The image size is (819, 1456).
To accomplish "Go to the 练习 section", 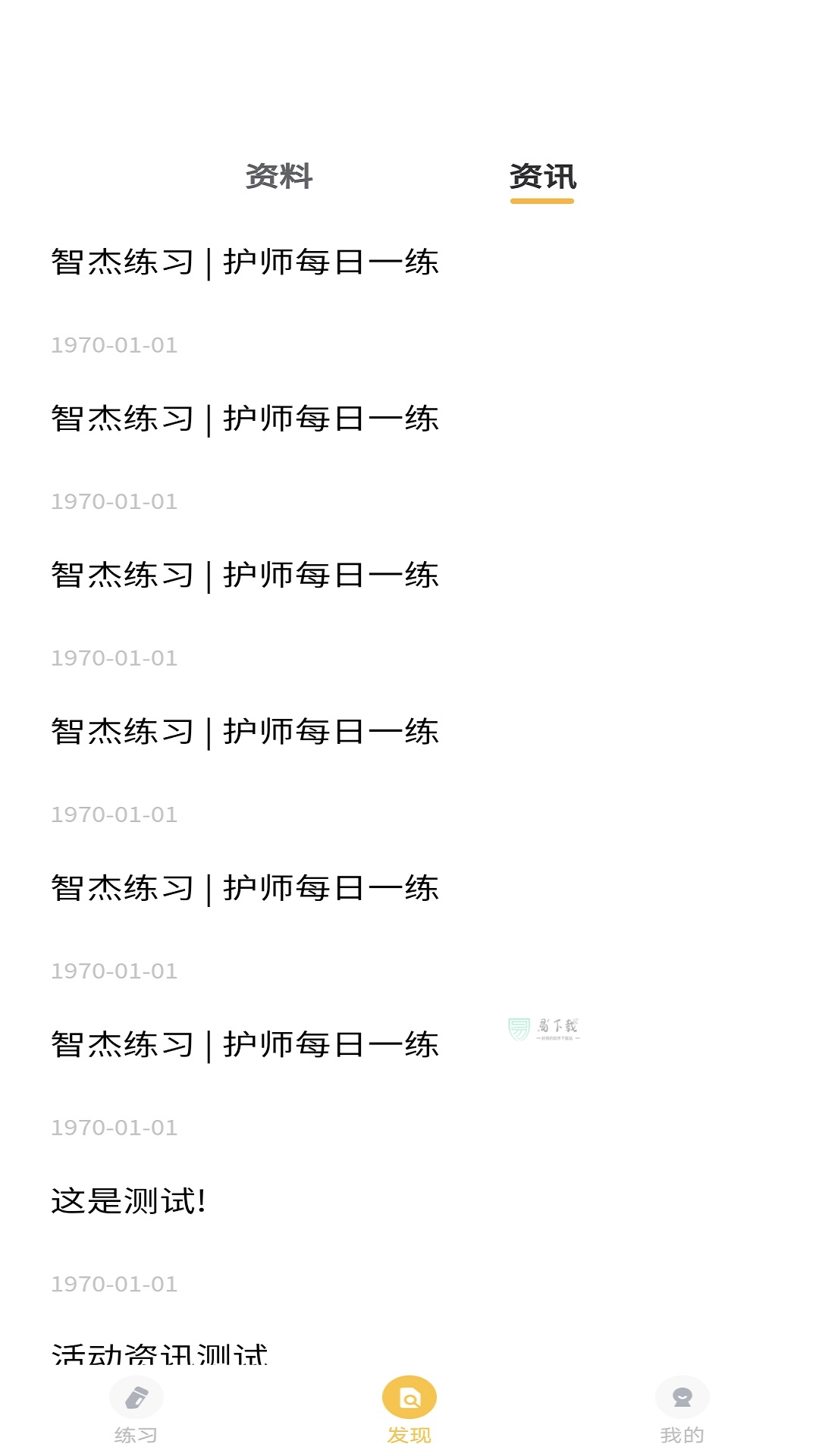I will point(136,1409).
